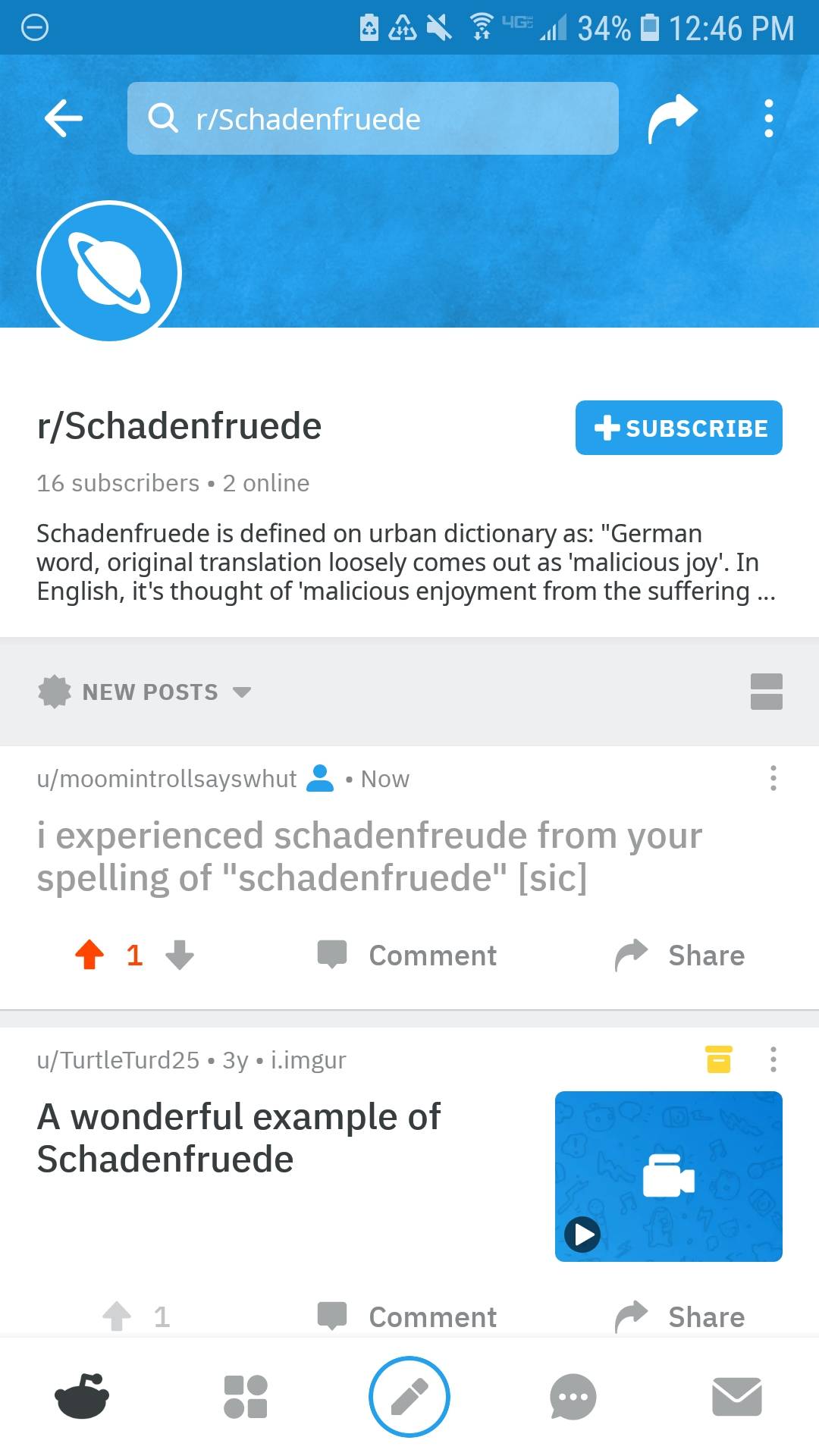
Task: Change the post view layout
Action: coord(766,692)
